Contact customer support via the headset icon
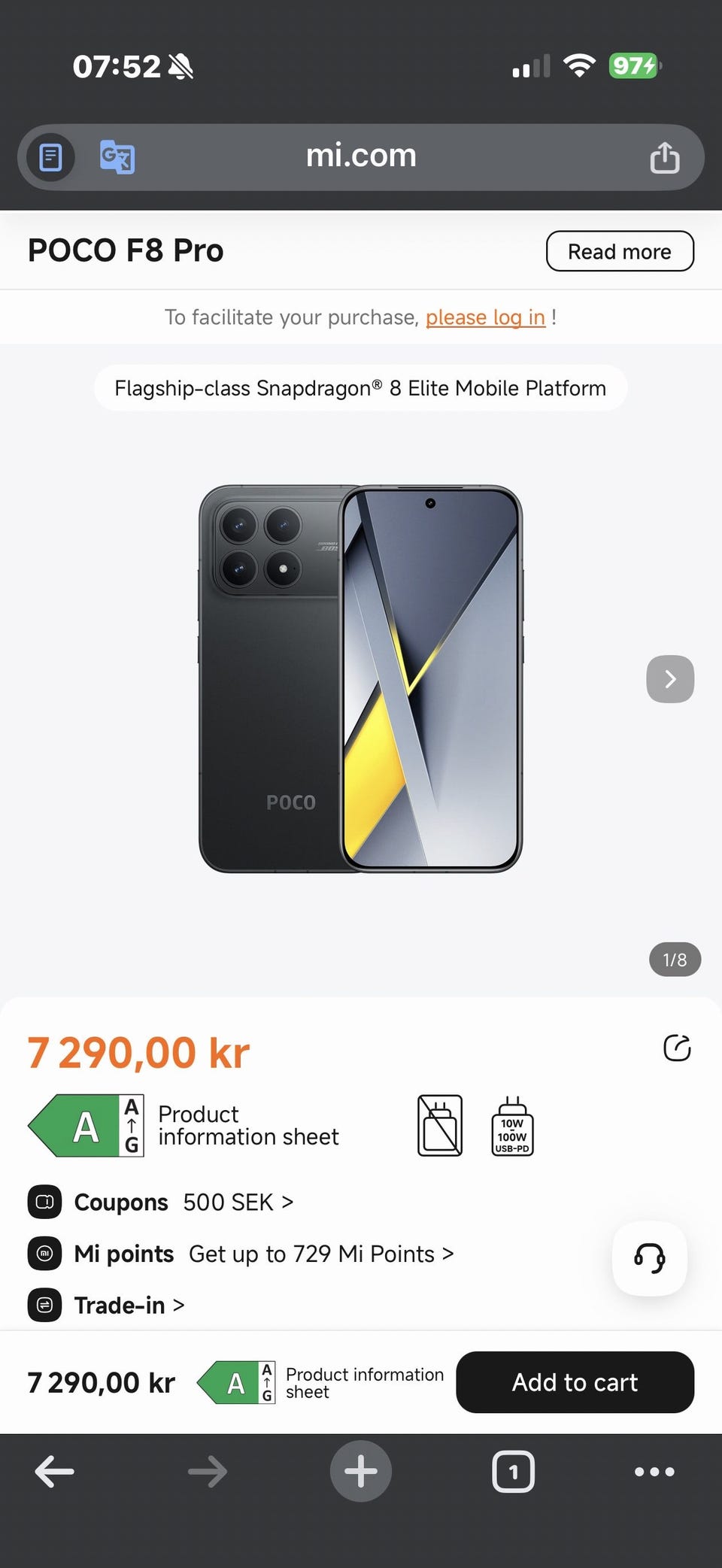The width and height of the screenshot is (722, 1568). 649,1258
